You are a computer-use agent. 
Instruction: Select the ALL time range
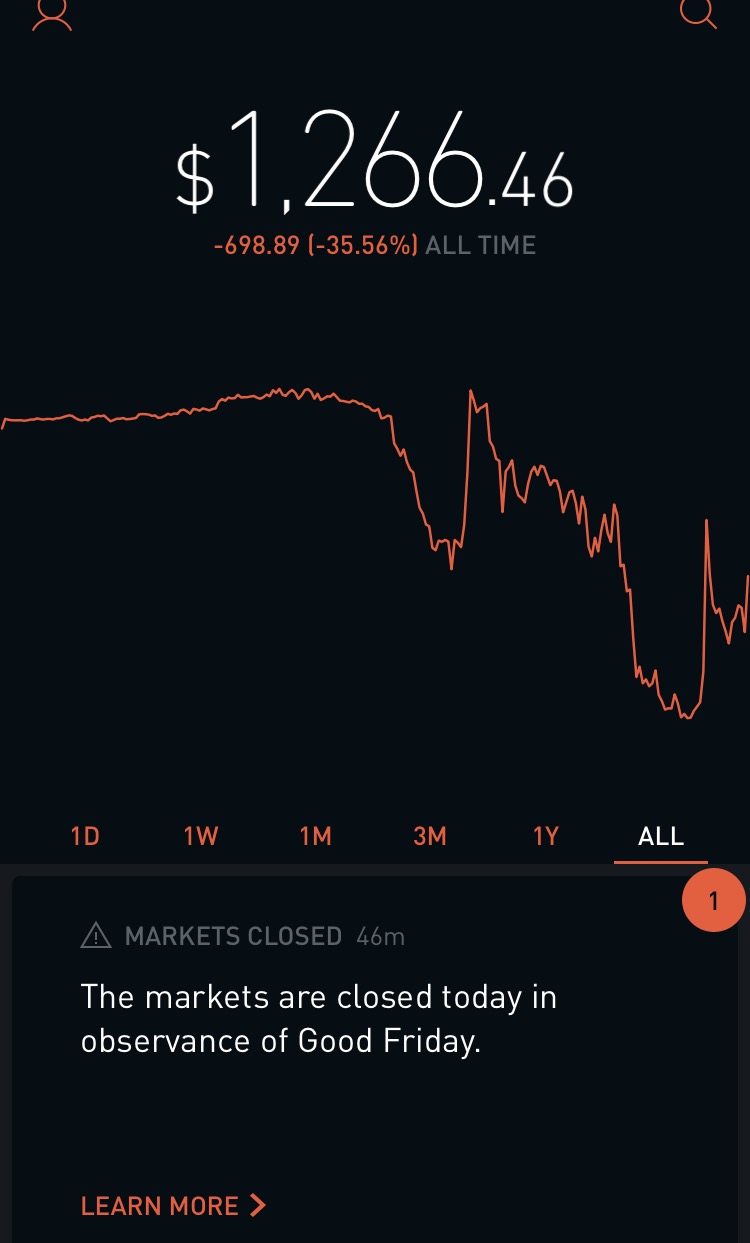[x=660, y=836]
